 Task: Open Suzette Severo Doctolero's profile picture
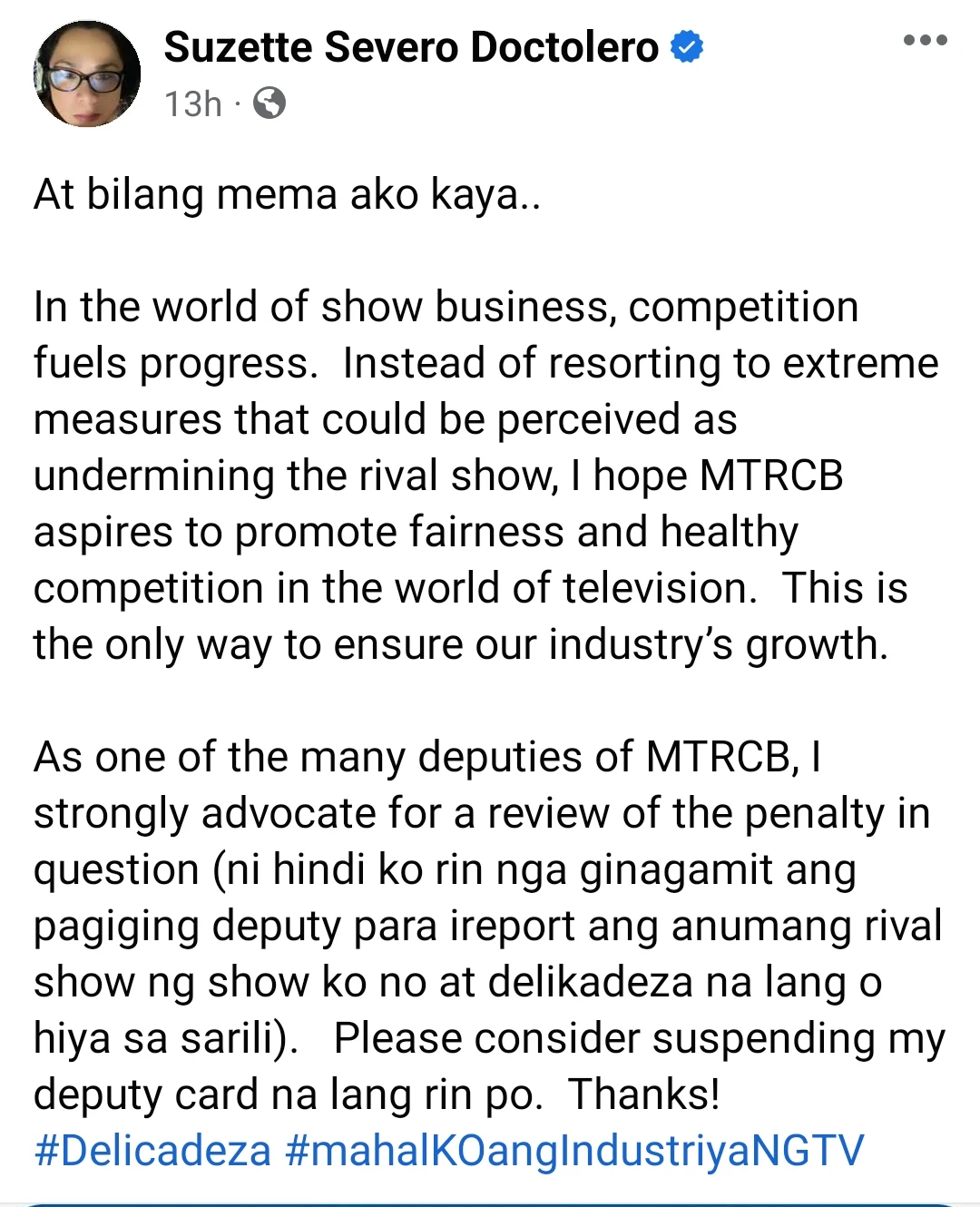(87, 74)
